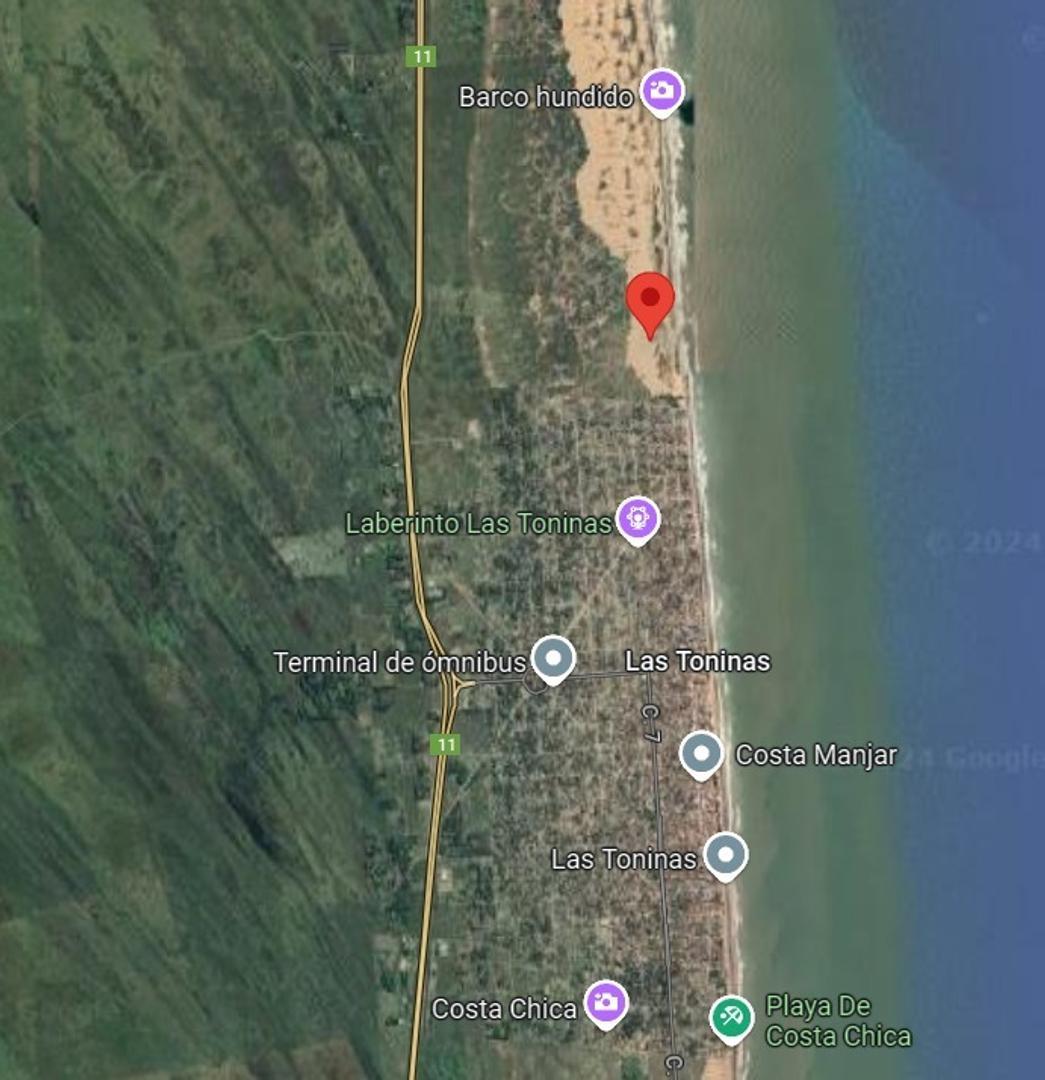
Task: Tap the red dropped location pin
Action: (650, 299)
